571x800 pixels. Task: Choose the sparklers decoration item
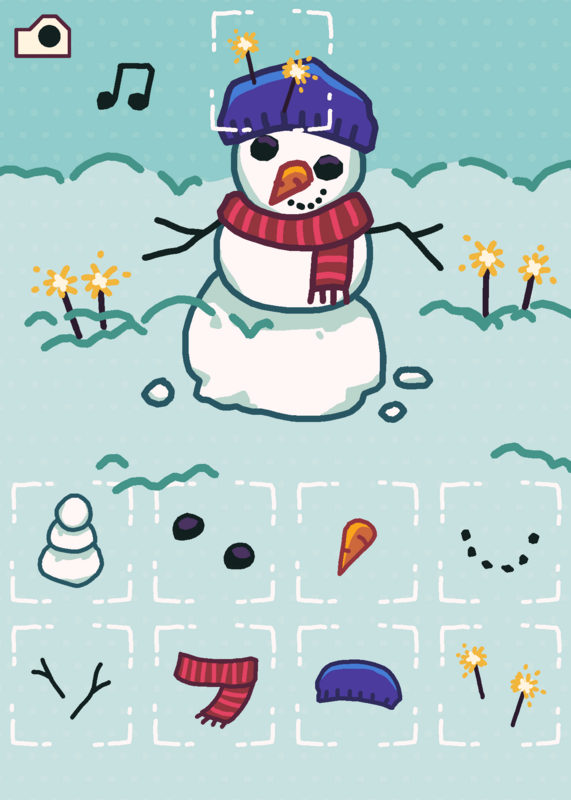(x=500, y=685)
